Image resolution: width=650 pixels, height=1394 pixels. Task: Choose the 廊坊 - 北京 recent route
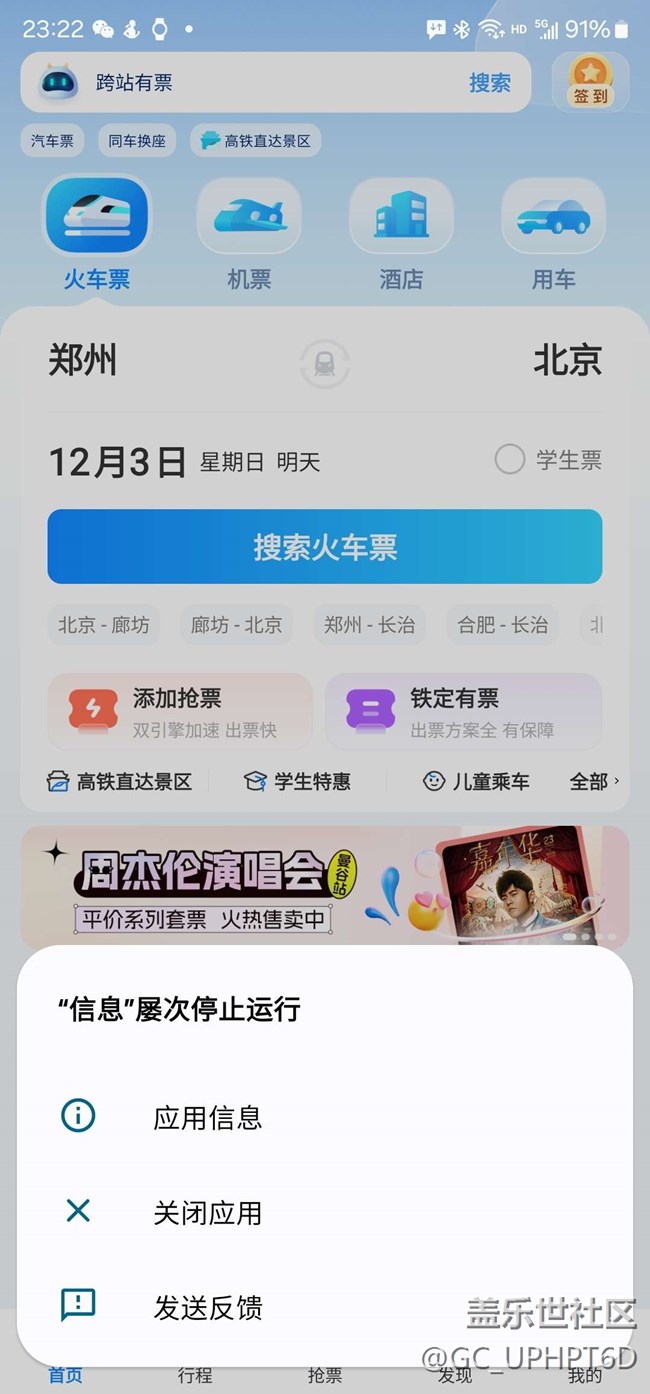[x=237, y=625]
